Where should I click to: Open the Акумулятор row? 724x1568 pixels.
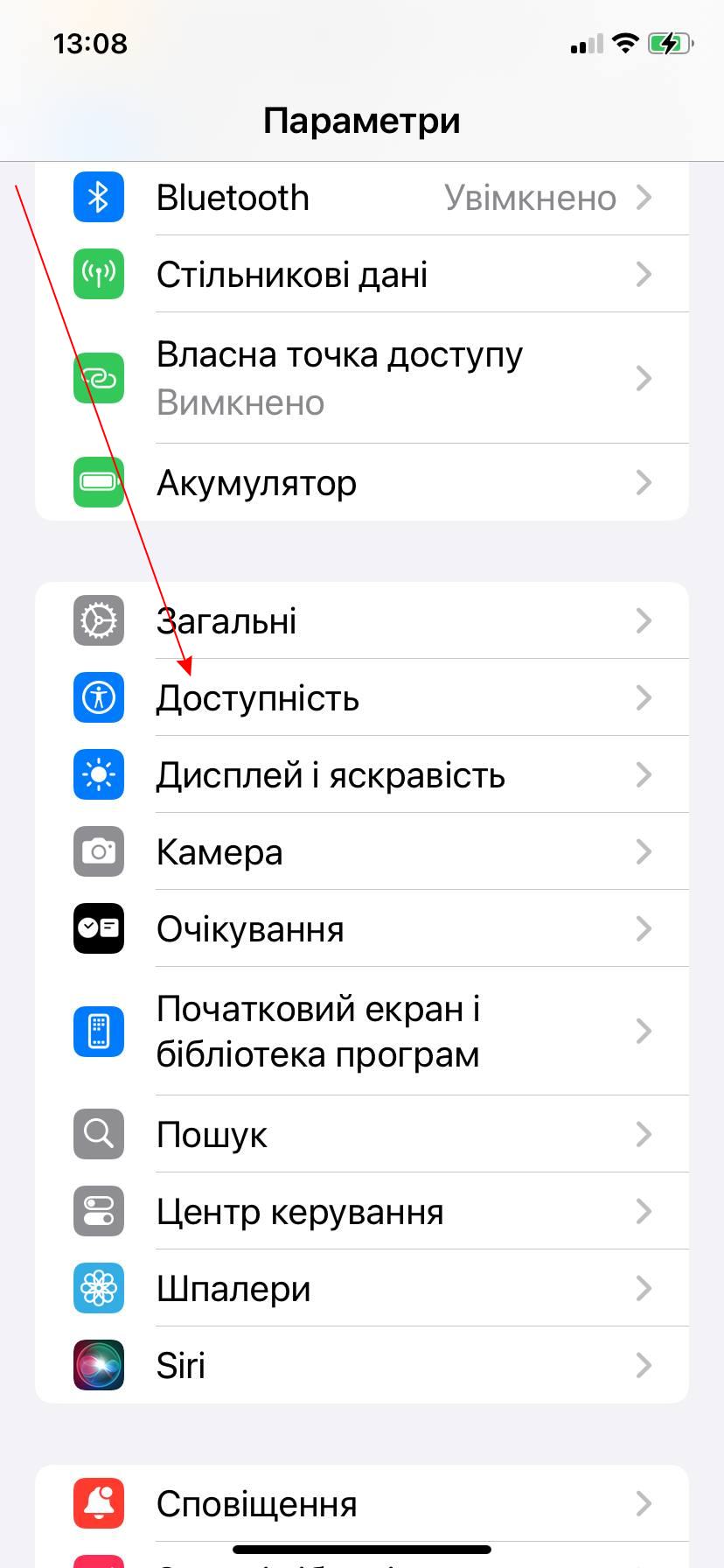[362, 482]
